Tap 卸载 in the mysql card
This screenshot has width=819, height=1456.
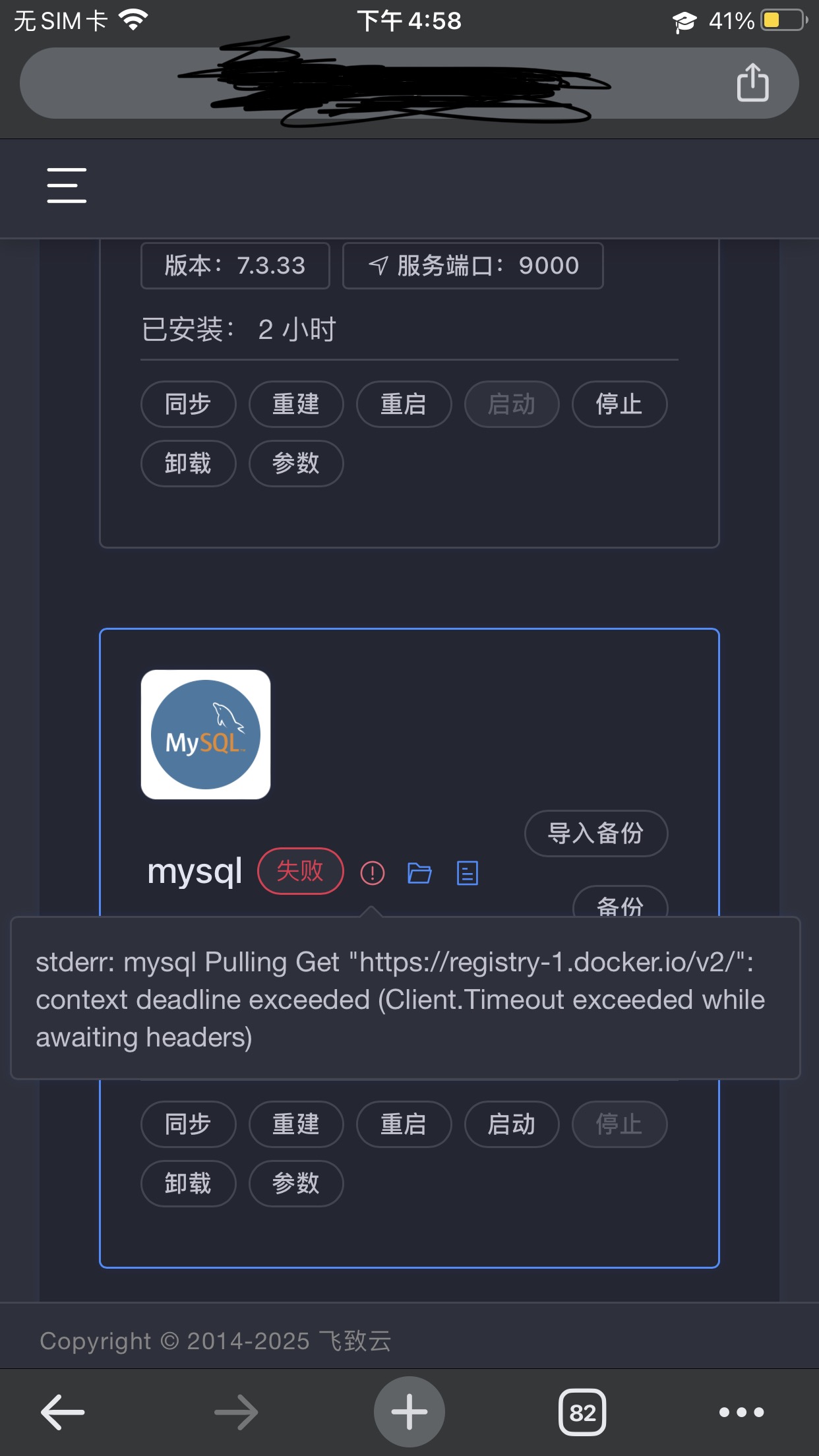point(188,1184)
